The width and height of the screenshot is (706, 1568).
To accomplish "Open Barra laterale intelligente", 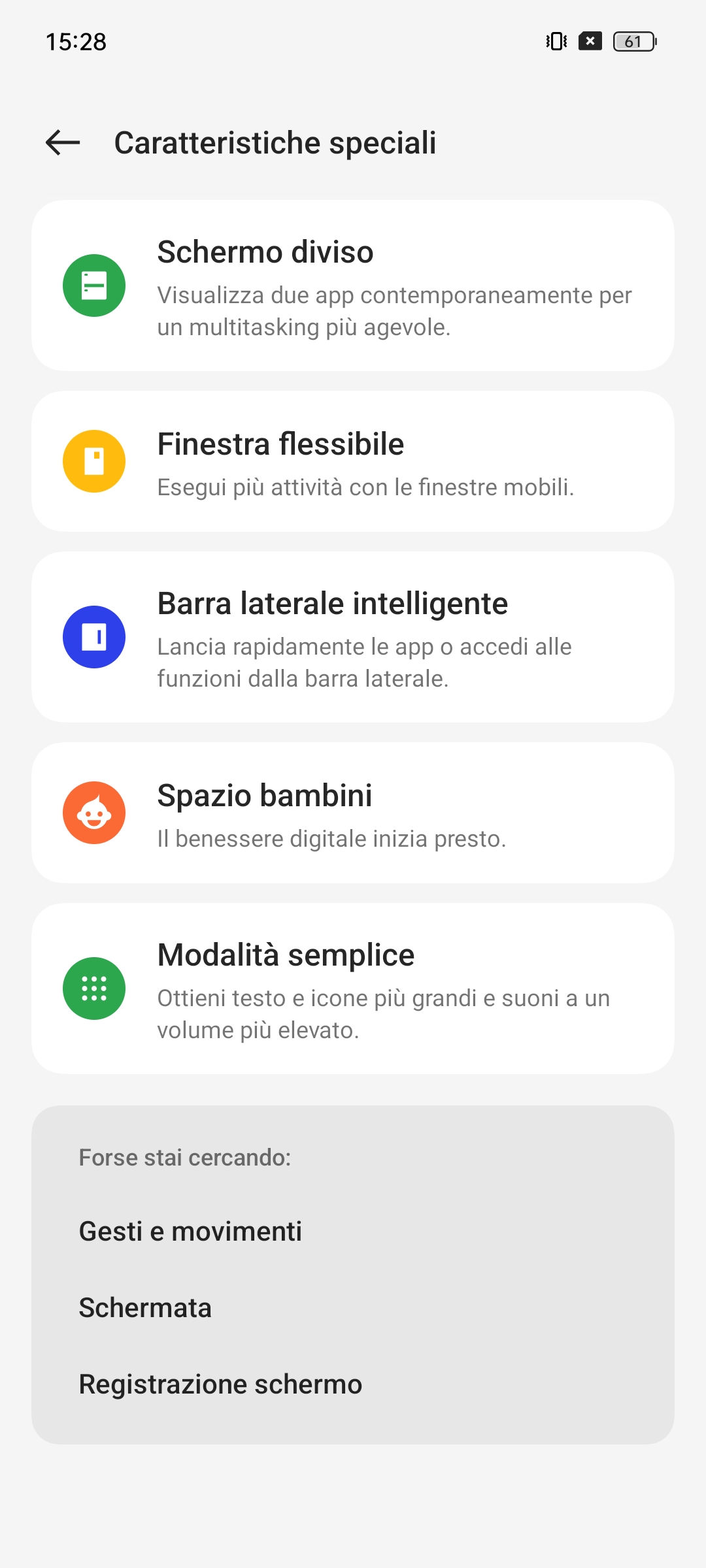I will click(353, 637).
